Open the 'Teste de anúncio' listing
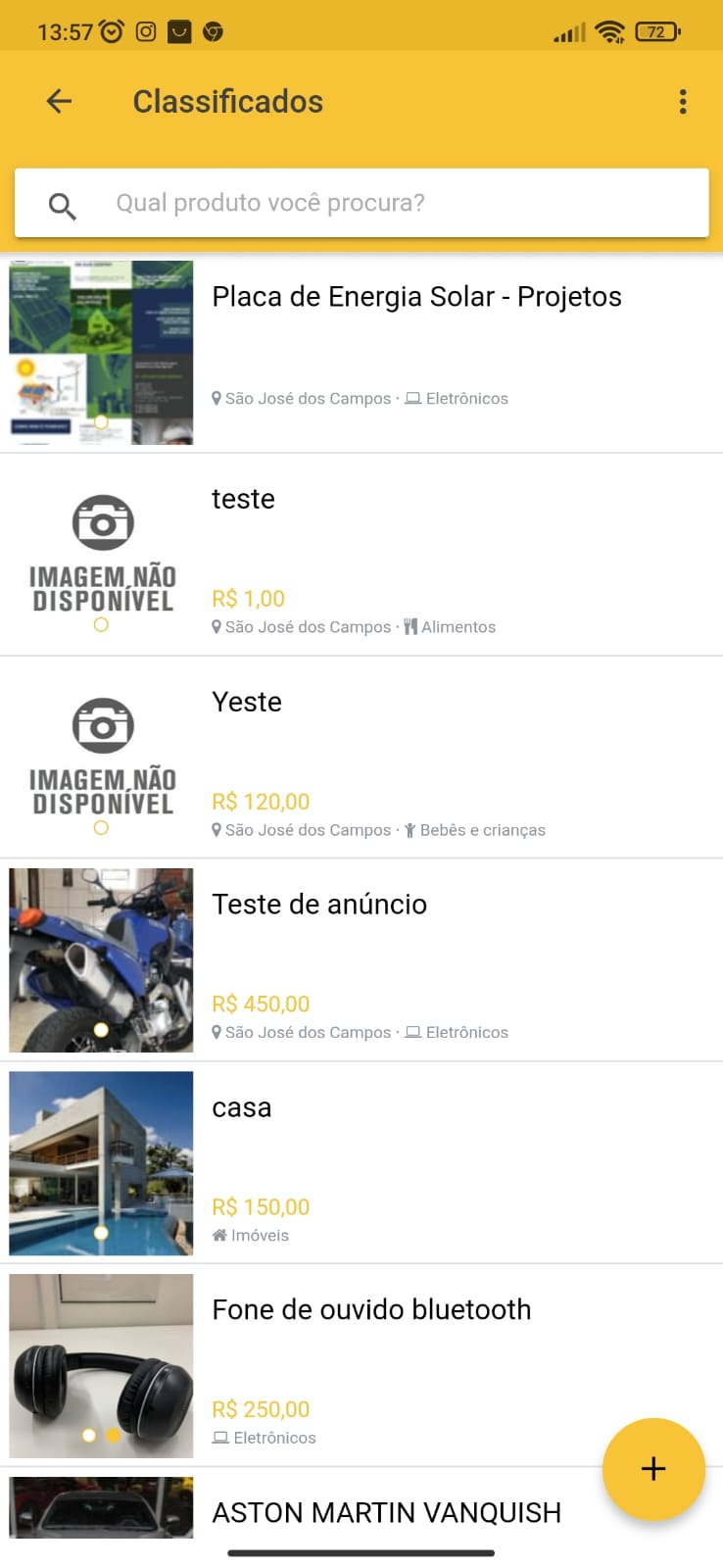 tap(319, 905)
